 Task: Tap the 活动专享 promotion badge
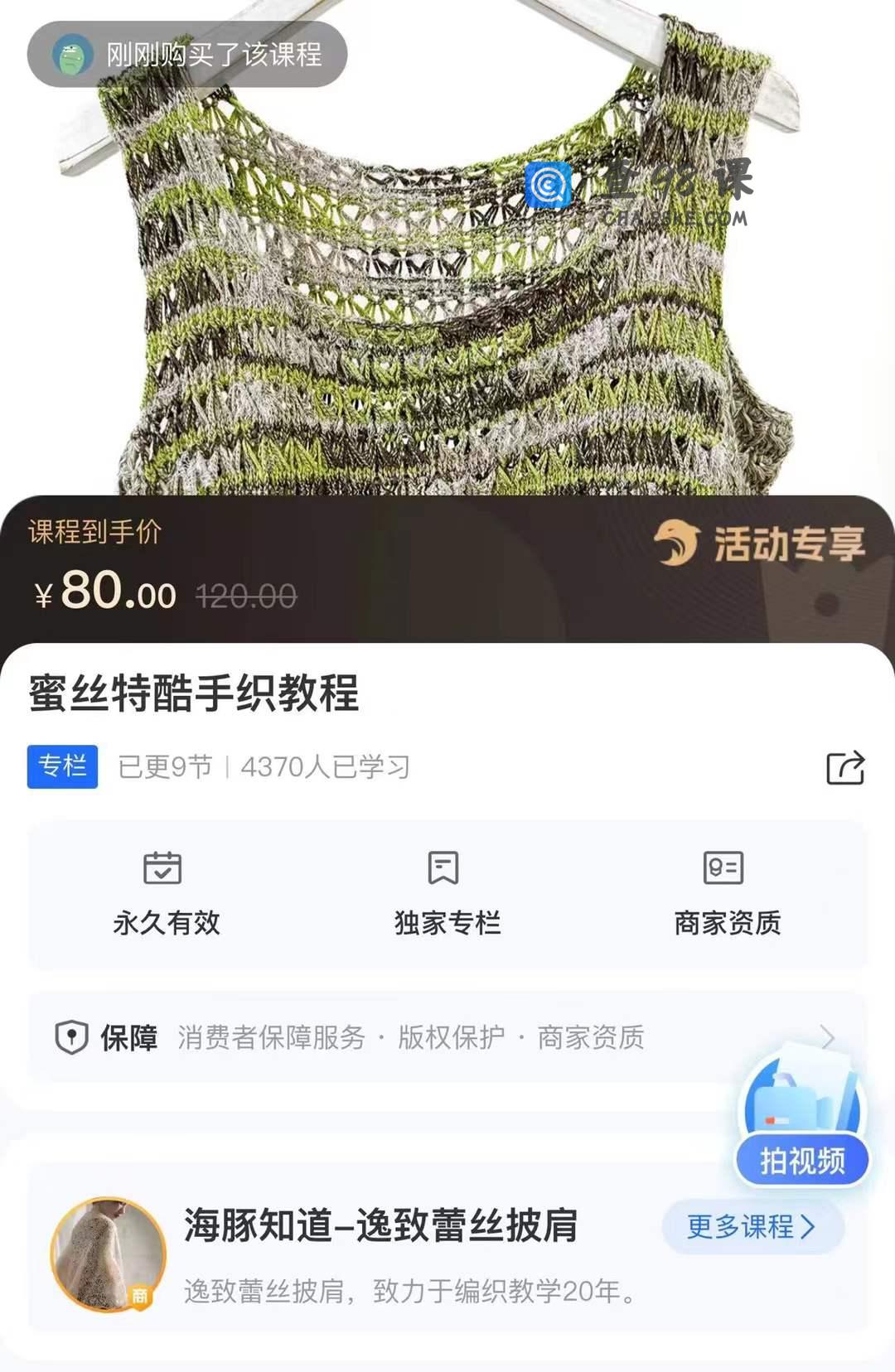(759, 543)
